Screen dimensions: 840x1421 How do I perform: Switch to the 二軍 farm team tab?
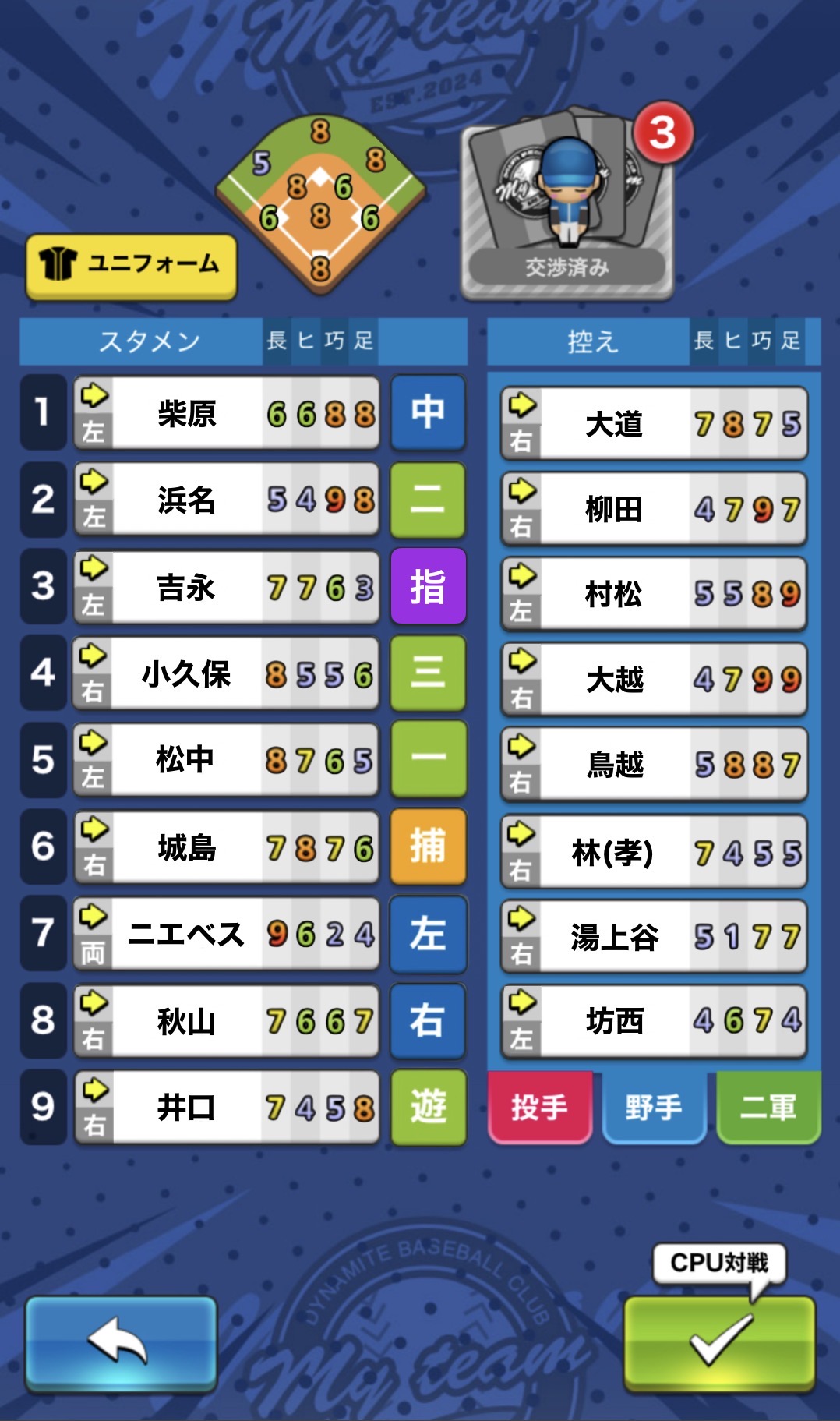point(768,1108)
